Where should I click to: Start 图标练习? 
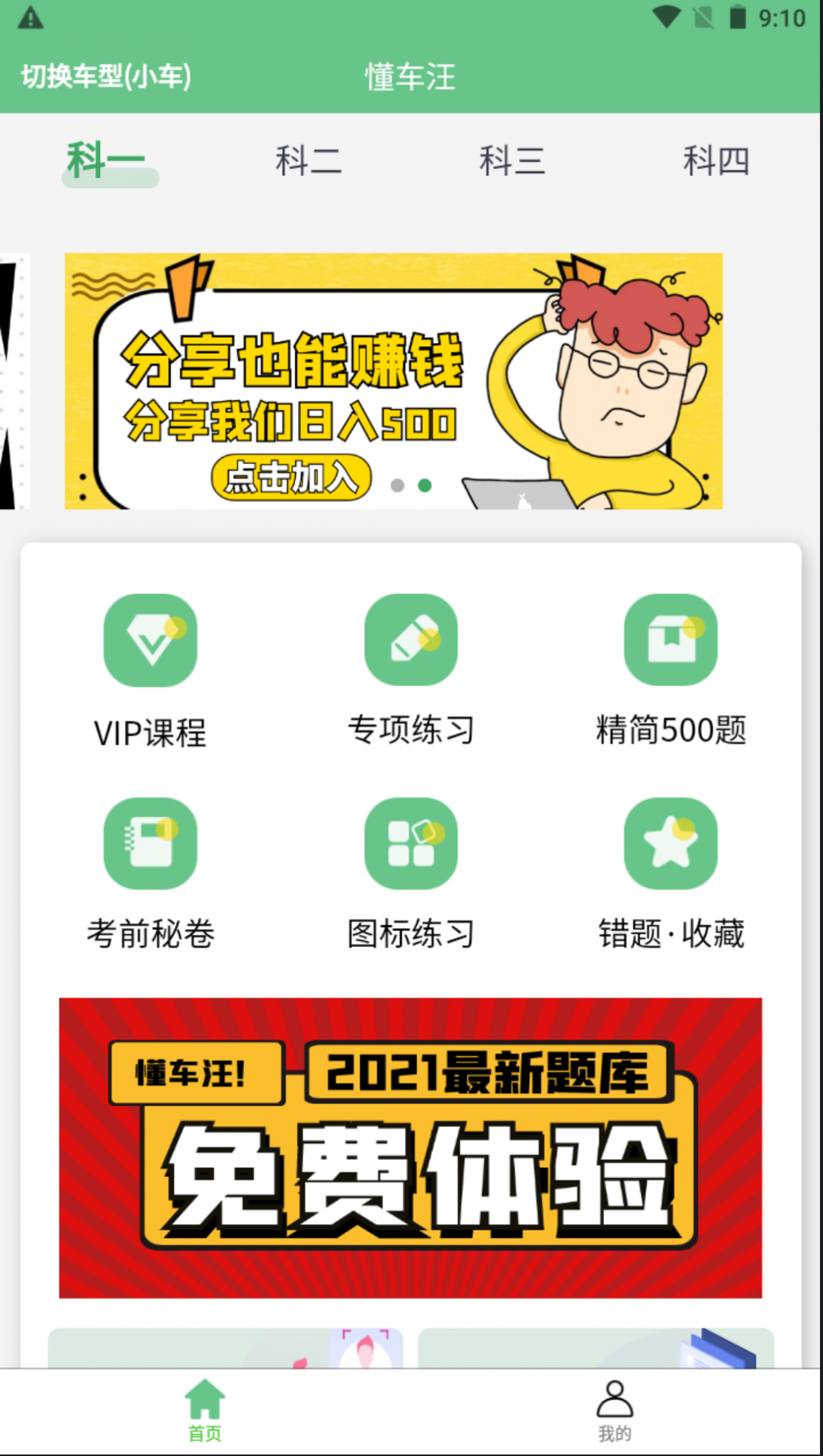[411, 873]
